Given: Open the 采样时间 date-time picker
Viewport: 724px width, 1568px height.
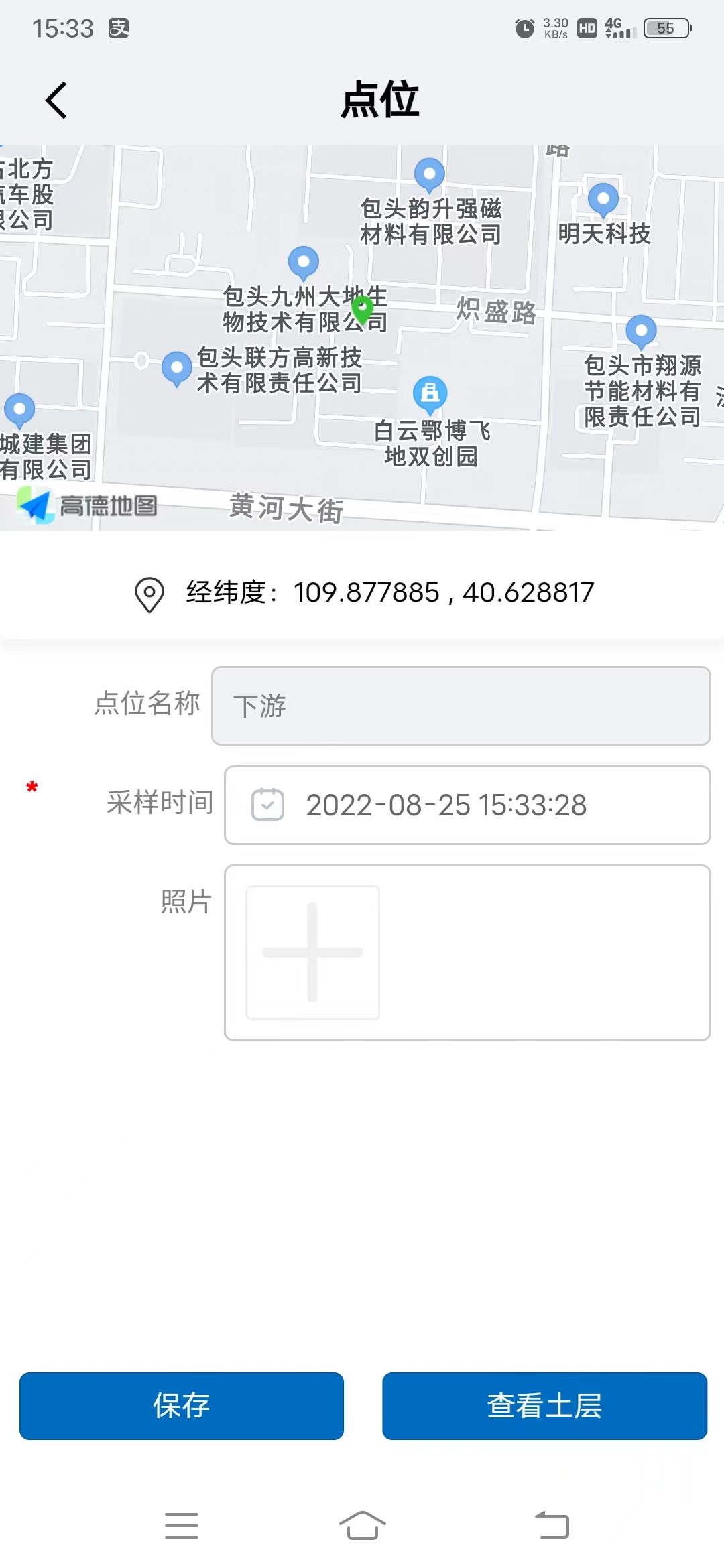Looking at the screenshot, I should click(467, 805).
